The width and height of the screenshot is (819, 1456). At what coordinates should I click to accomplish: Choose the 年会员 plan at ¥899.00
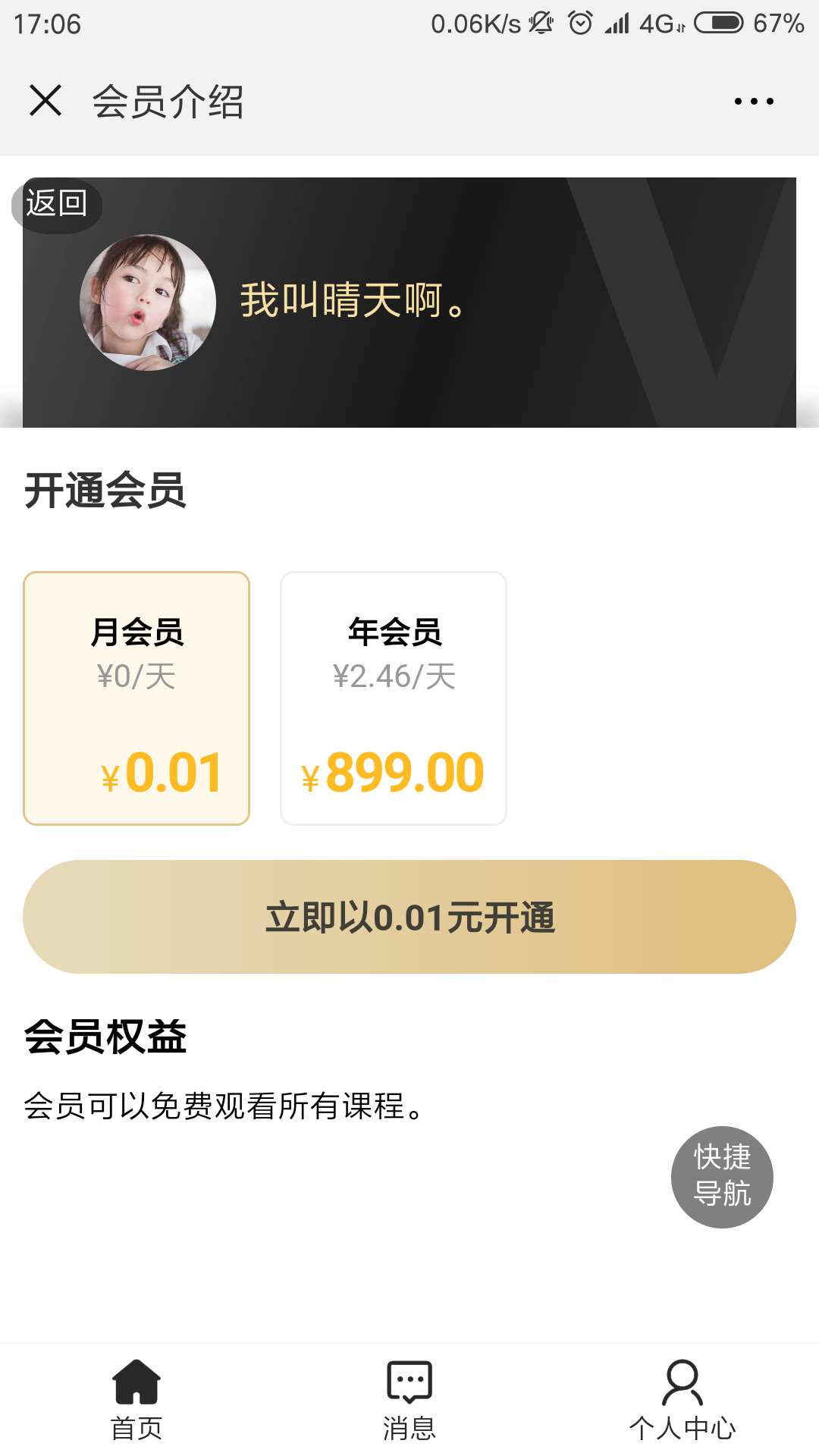[394, 698]
